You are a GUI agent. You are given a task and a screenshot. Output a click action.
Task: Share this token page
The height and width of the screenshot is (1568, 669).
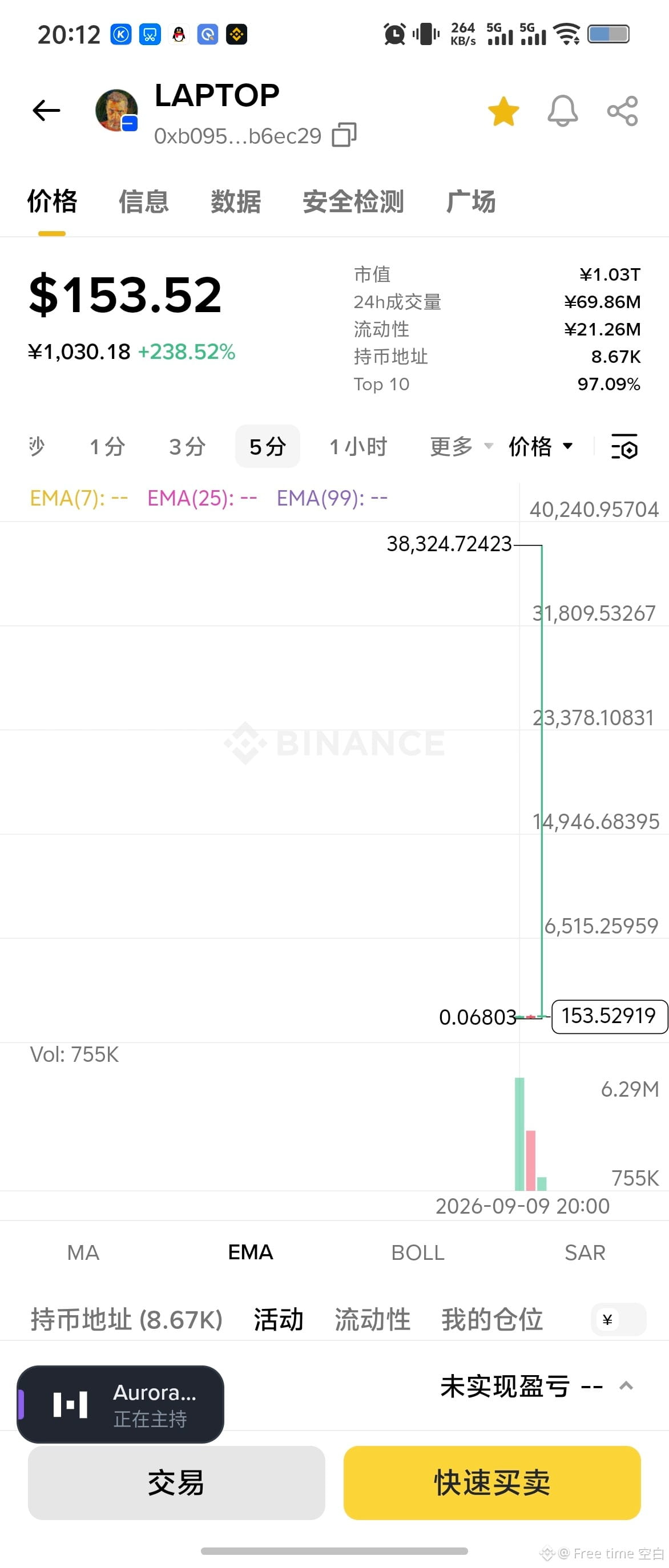point(622,111)
